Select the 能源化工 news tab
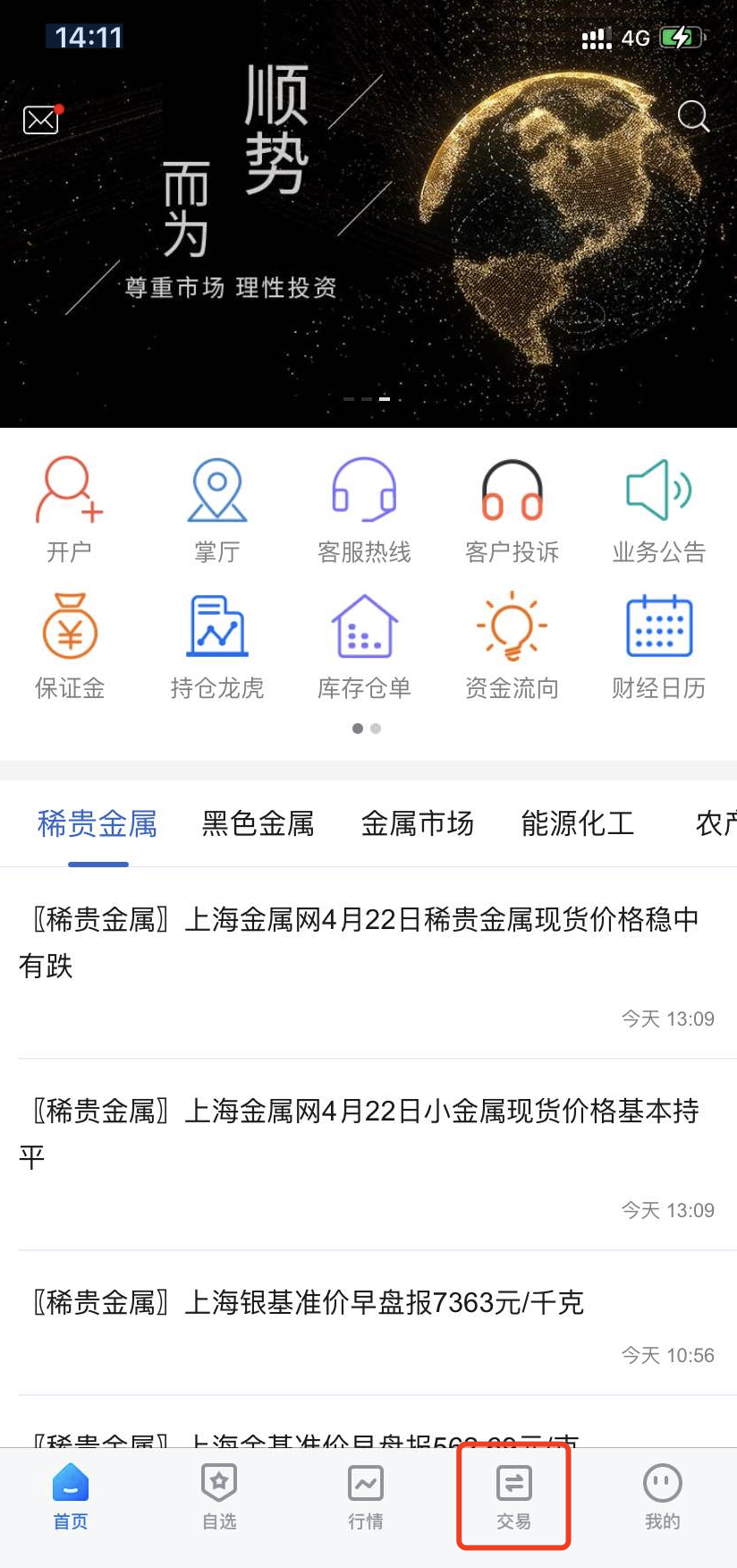The width and height of the screenshot is (737, 1568). (578, 823)
